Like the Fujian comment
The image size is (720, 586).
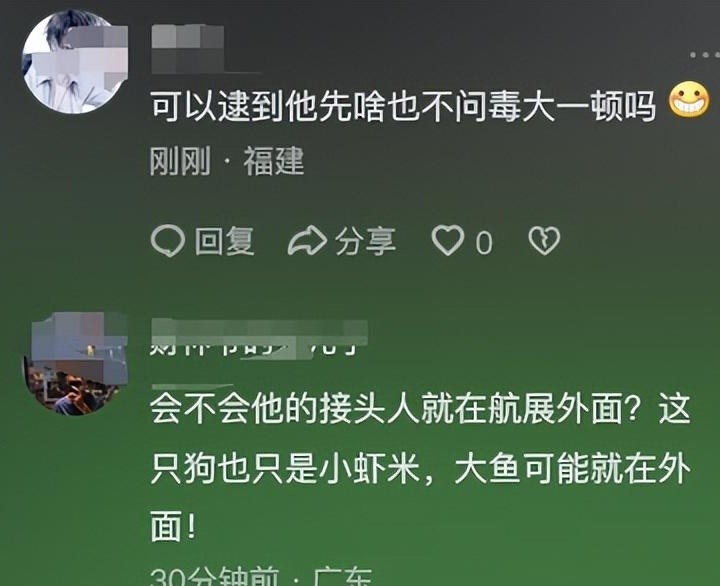click(449, 241)
